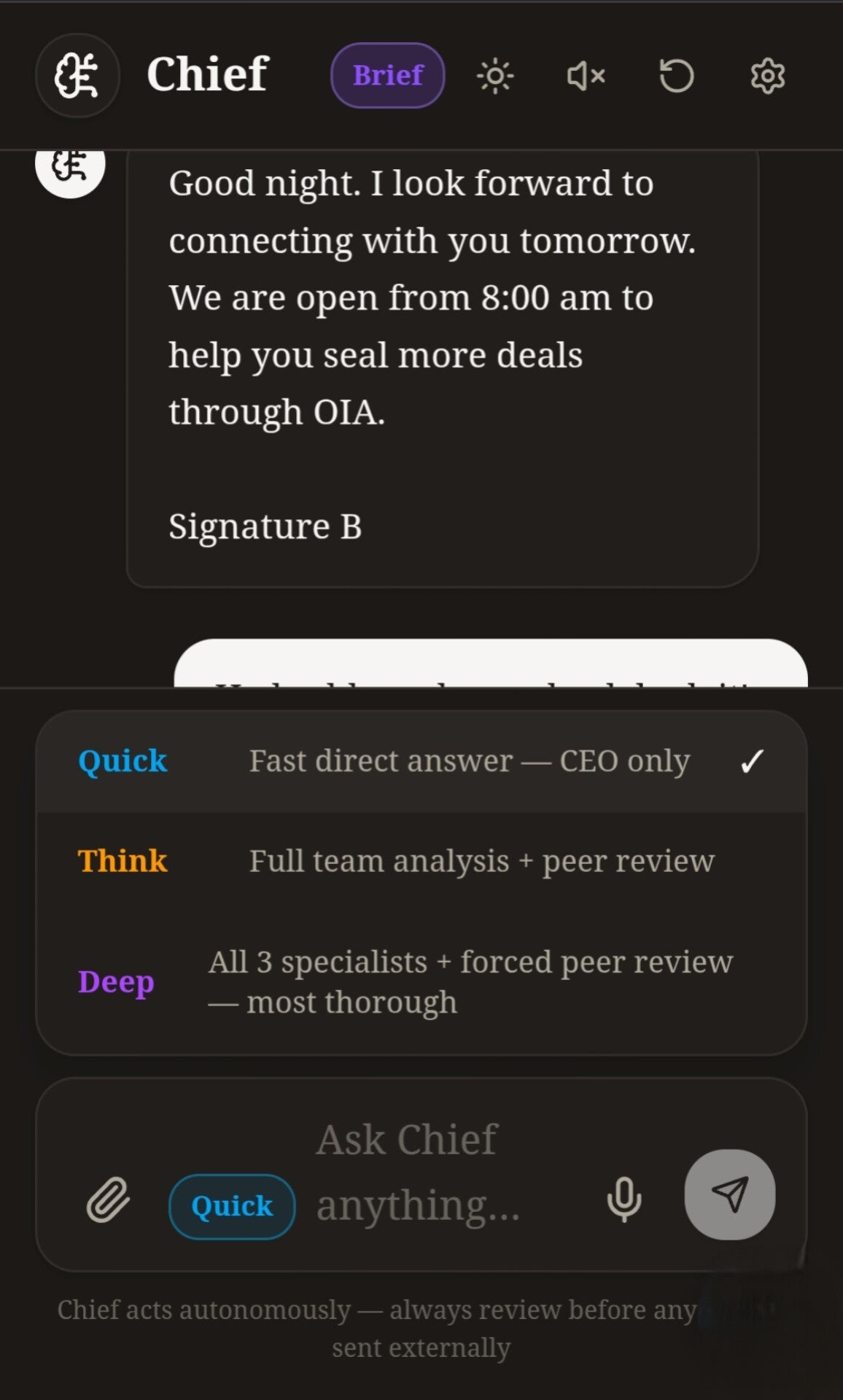Attach a file with the paperclip
Image resolution: width=843 pixels, height=1400 pixels.
[x=109, y=1199]
